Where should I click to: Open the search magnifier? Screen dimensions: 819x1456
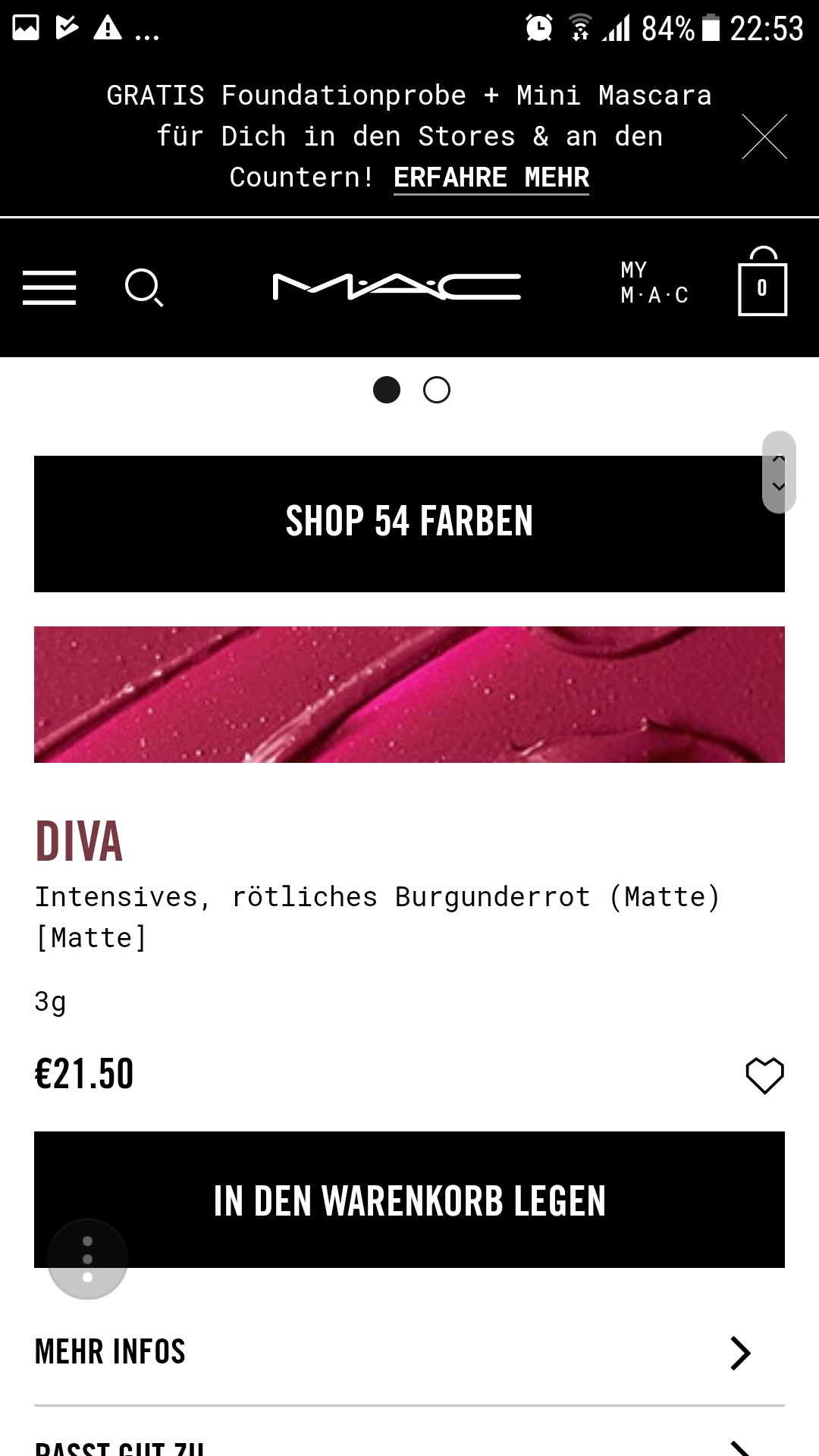[144, 287]
